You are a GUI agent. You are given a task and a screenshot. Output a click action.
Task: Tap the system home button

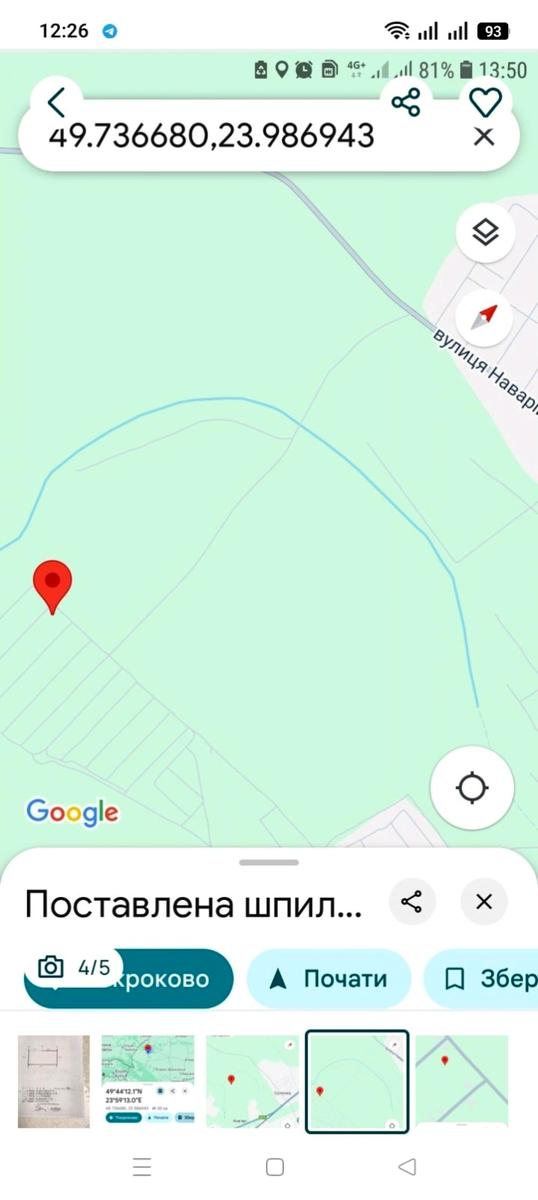275,1167
